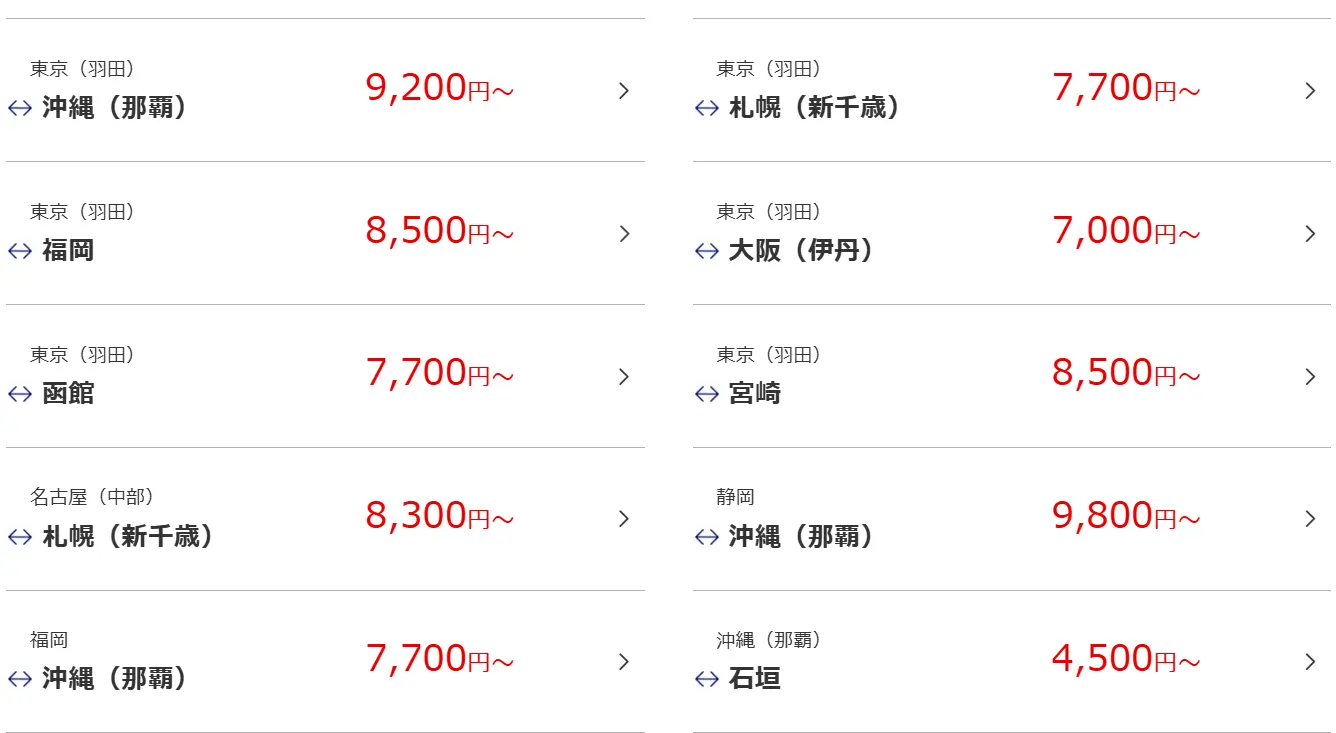Select the 東京（羽田）⇔札幌（新千歳） fare row
Viewport: 1336px width, 733px height.
(x=1011, y=90)
